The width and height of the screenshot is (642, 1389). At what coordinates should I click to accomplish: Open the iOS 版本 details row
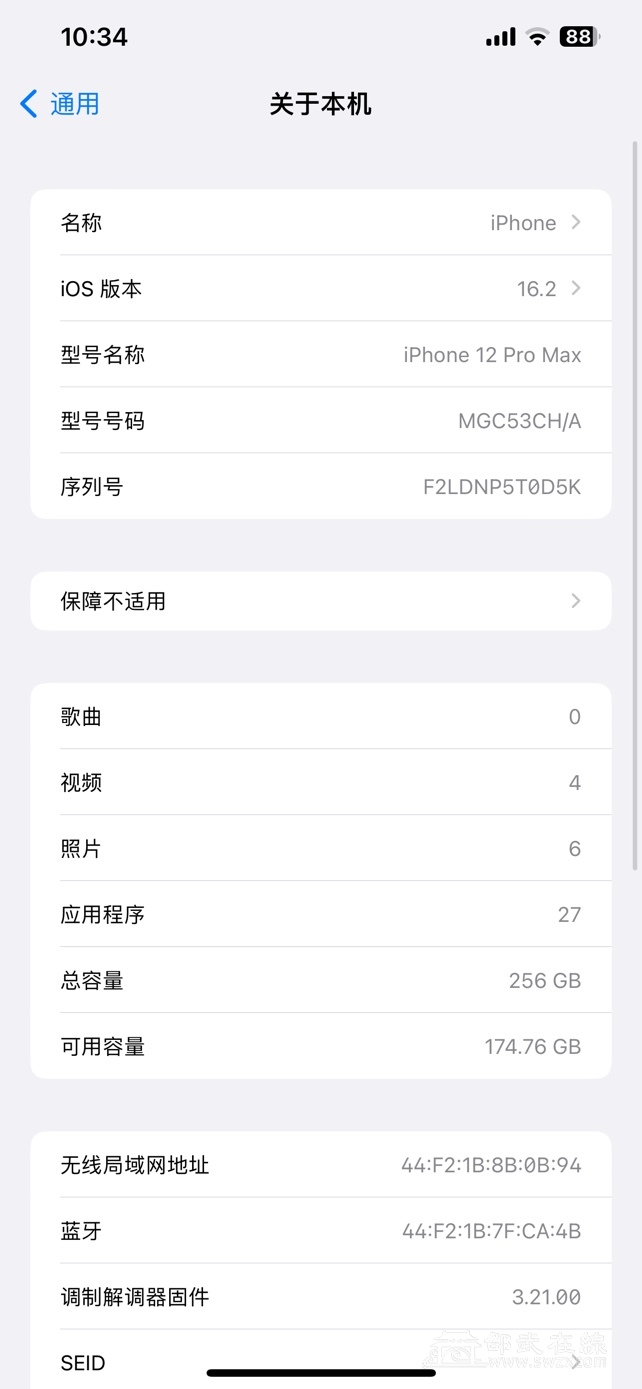[320, 289]
